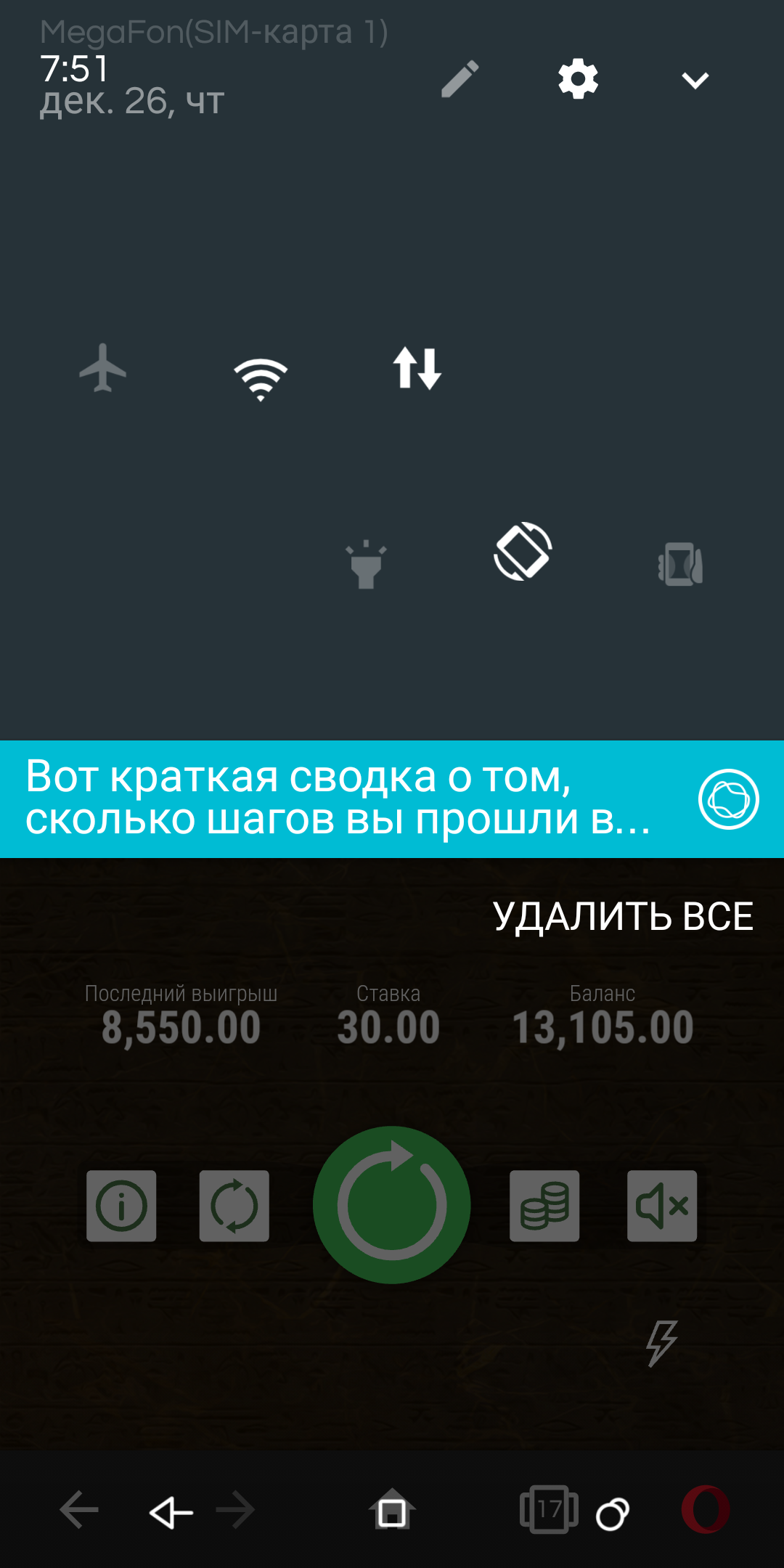Screen dimensions: 784x1568
Task: Turn on the flashlight
Action: tap(366, 564)
